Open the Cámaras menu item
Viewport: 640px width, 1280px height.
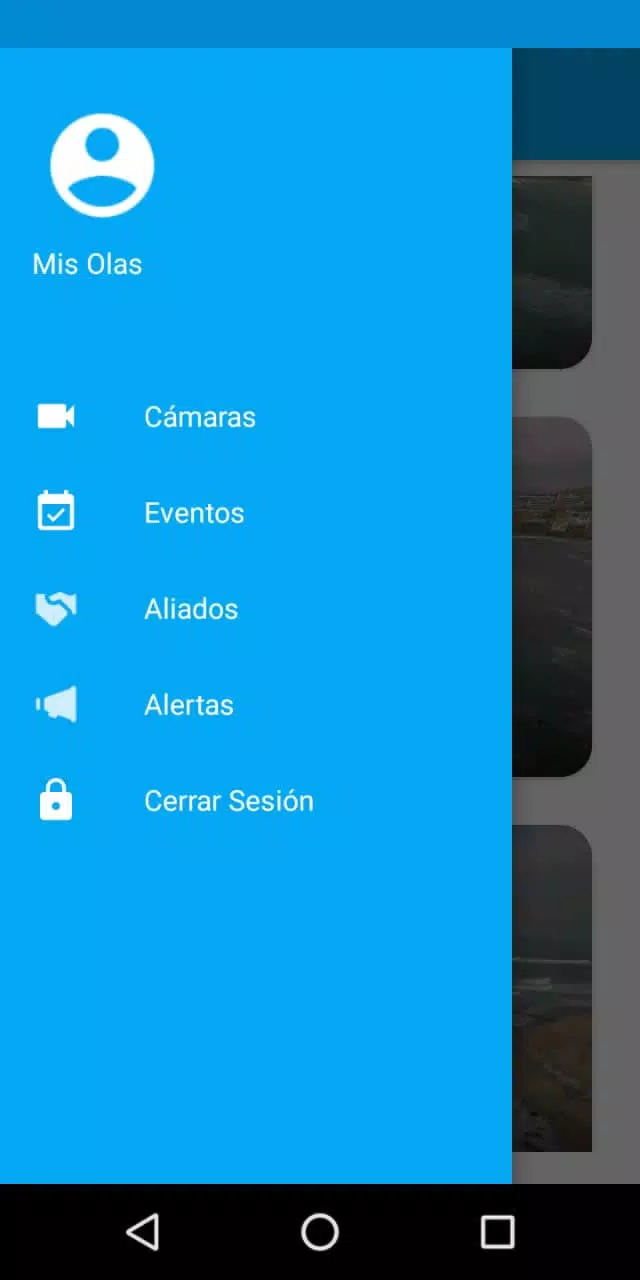[200, 416]
